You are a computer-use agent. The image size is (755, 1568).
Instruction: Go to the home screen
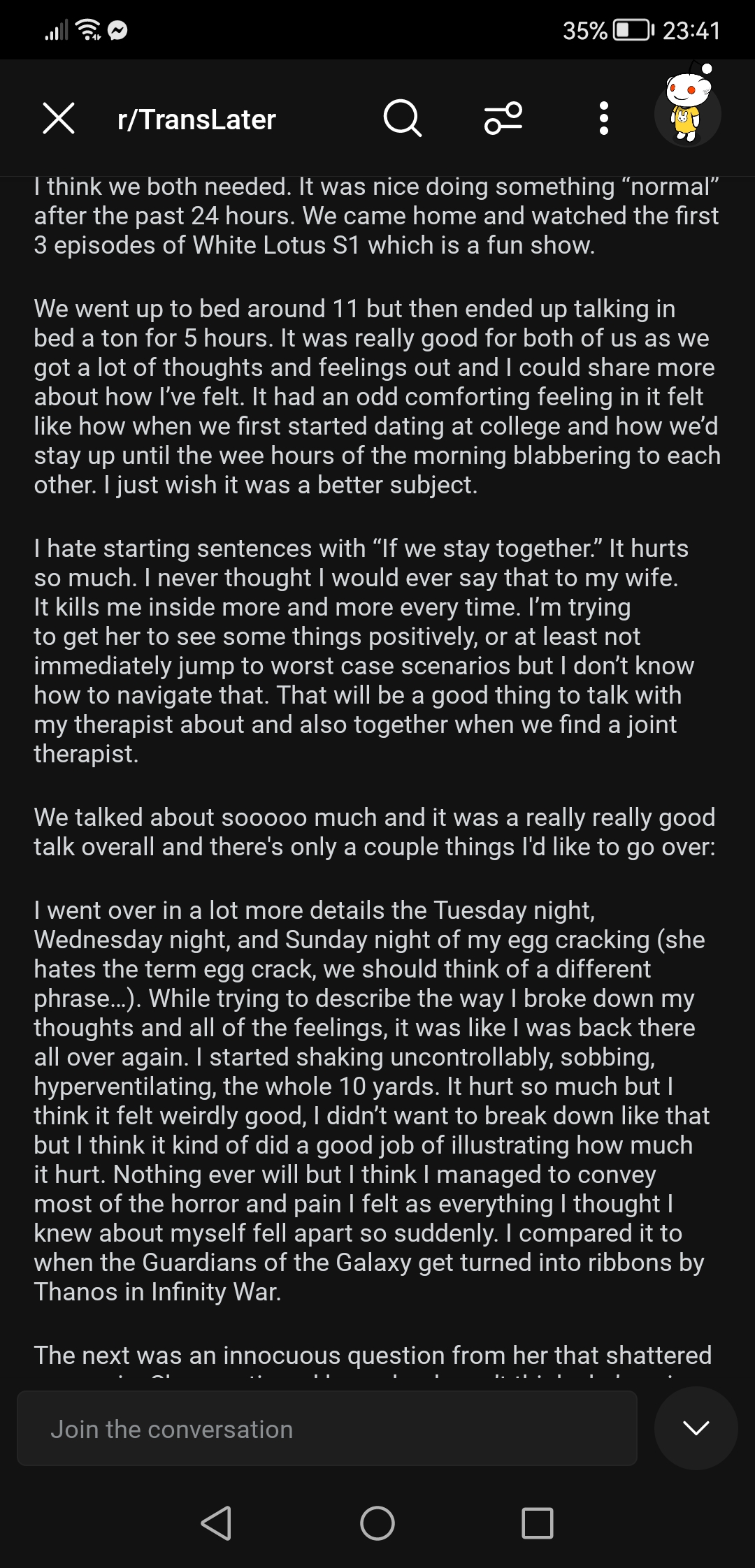[377, 1523]
